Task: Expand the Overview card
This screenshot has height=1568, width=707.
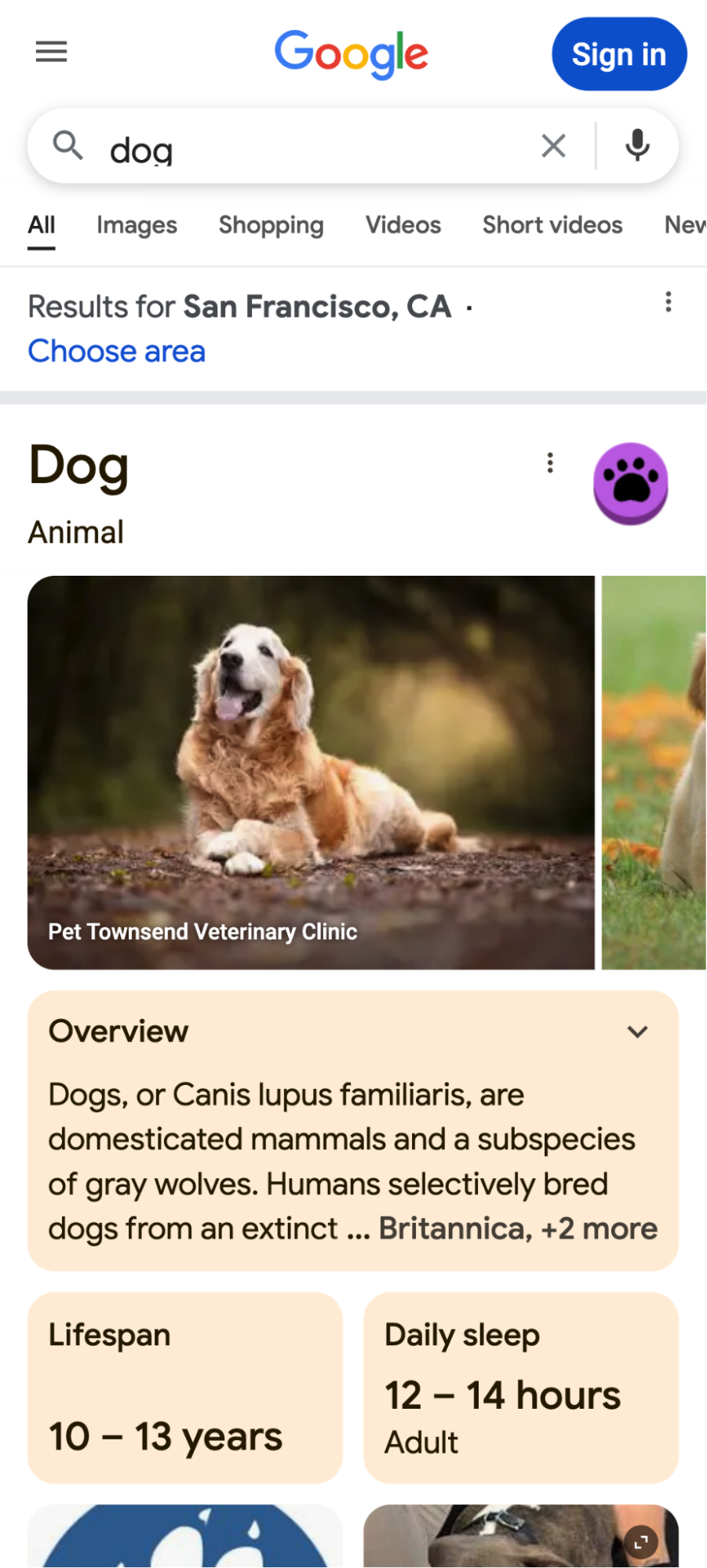Action: tap(637, 1032)
